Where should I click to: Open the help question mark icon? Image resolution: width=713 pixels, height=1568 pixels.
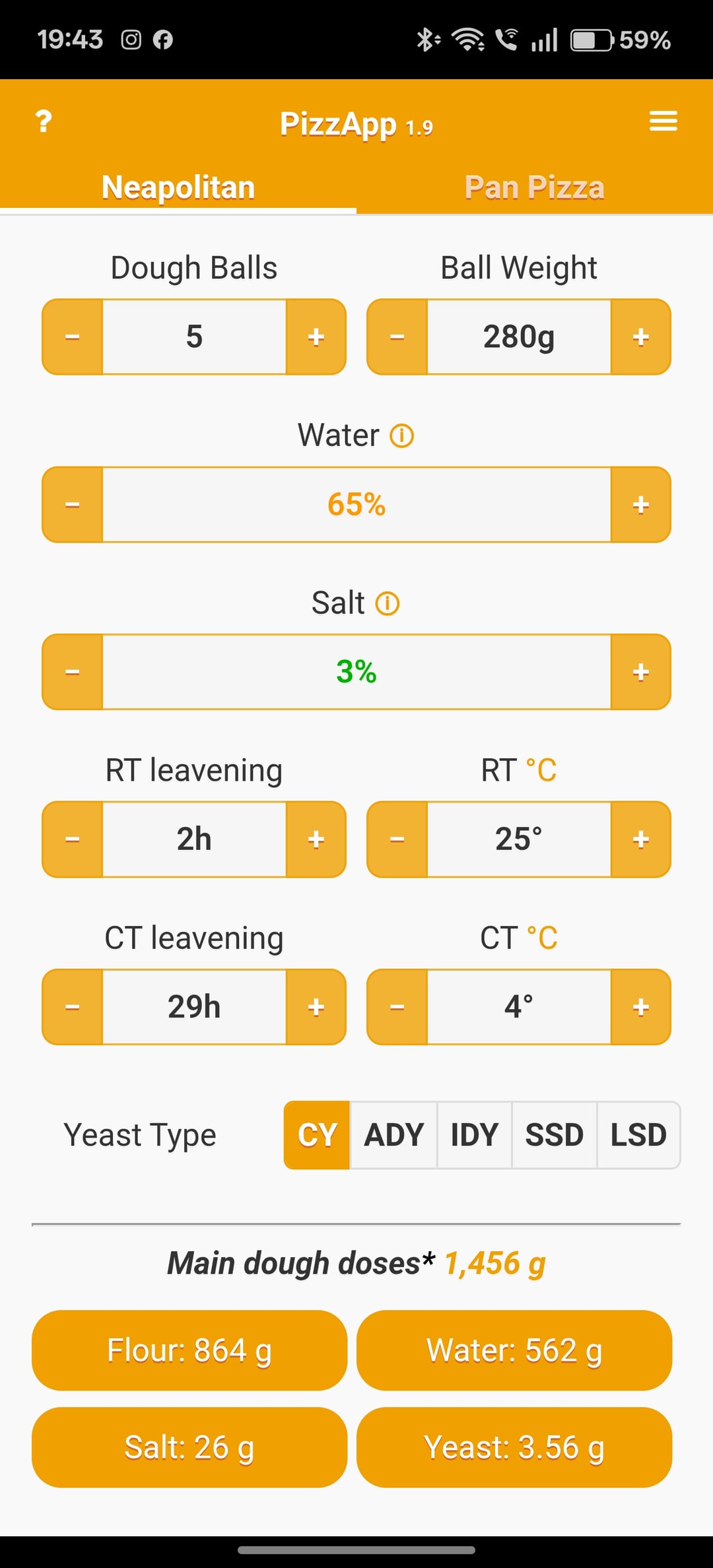click(x=44, y=121)
